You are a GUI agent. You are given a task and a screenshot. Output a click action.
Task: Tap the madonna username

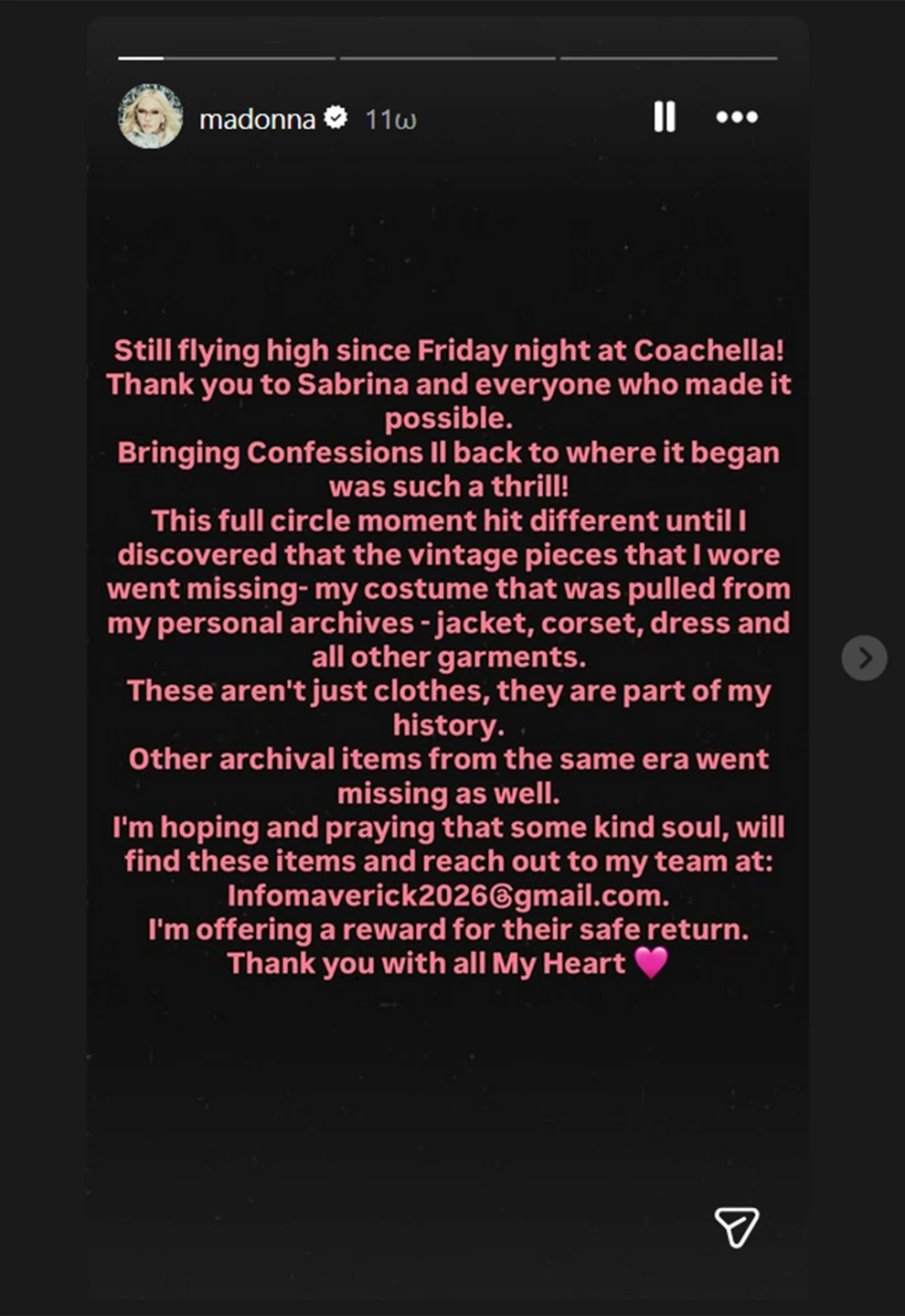pos(257,119)
